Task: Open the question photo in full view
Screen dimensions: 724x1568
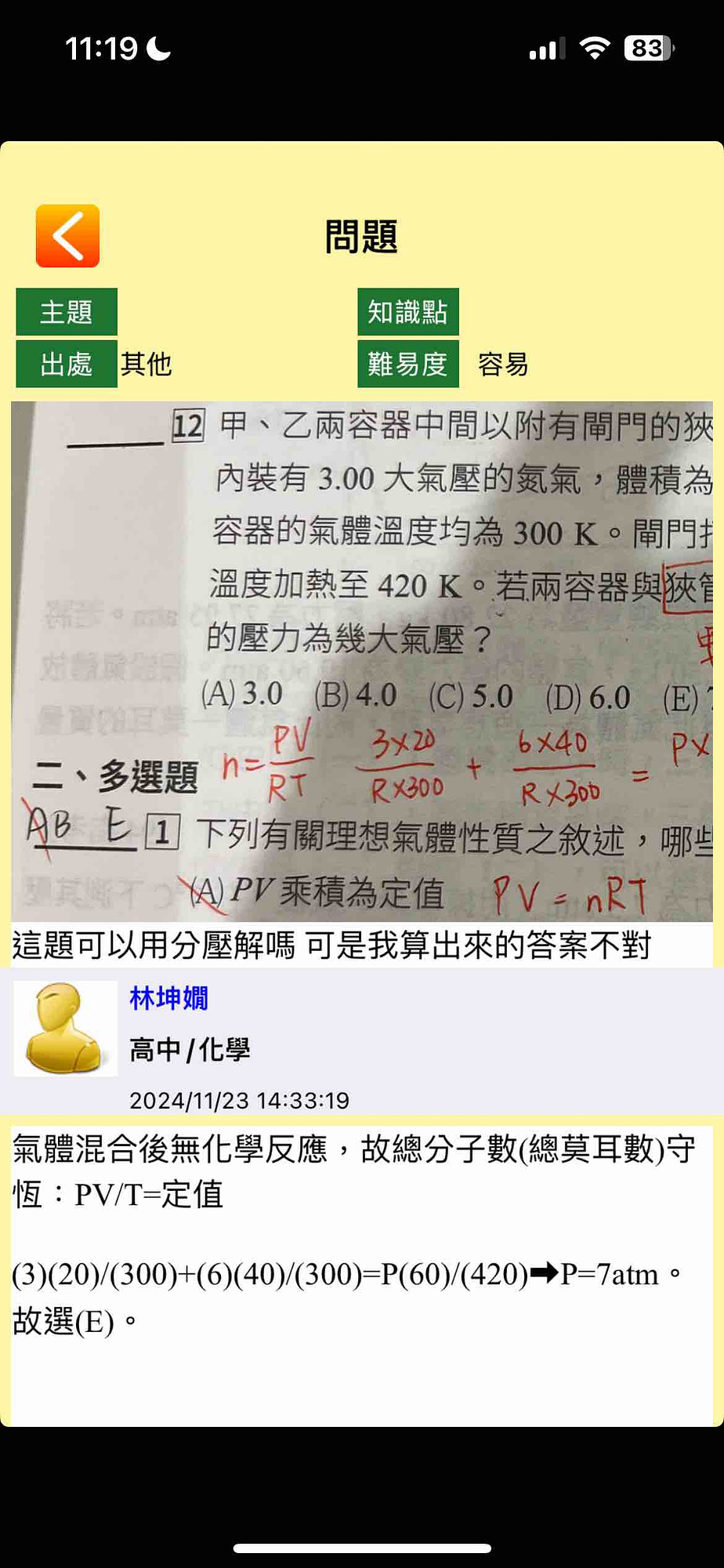Action: point(362,661)
